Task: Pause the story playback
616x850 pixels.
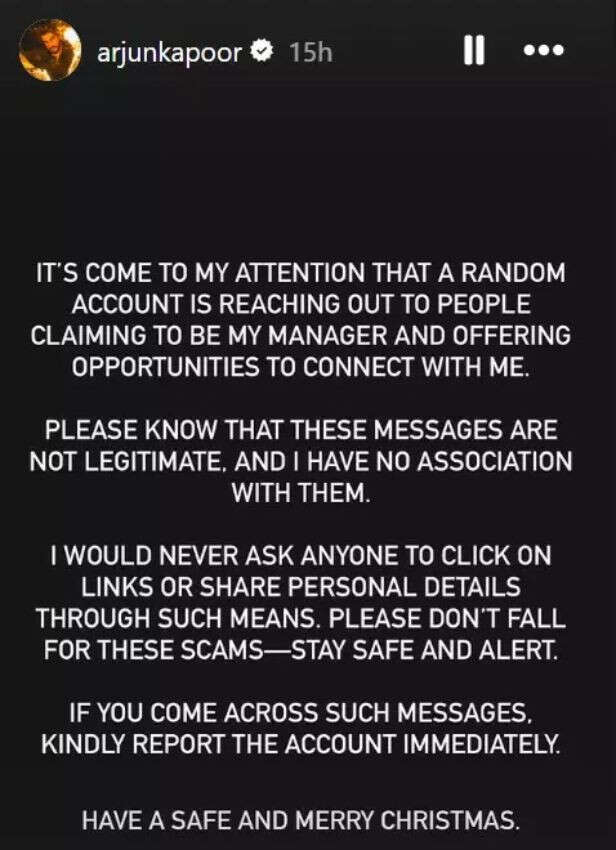Action: 474,51
